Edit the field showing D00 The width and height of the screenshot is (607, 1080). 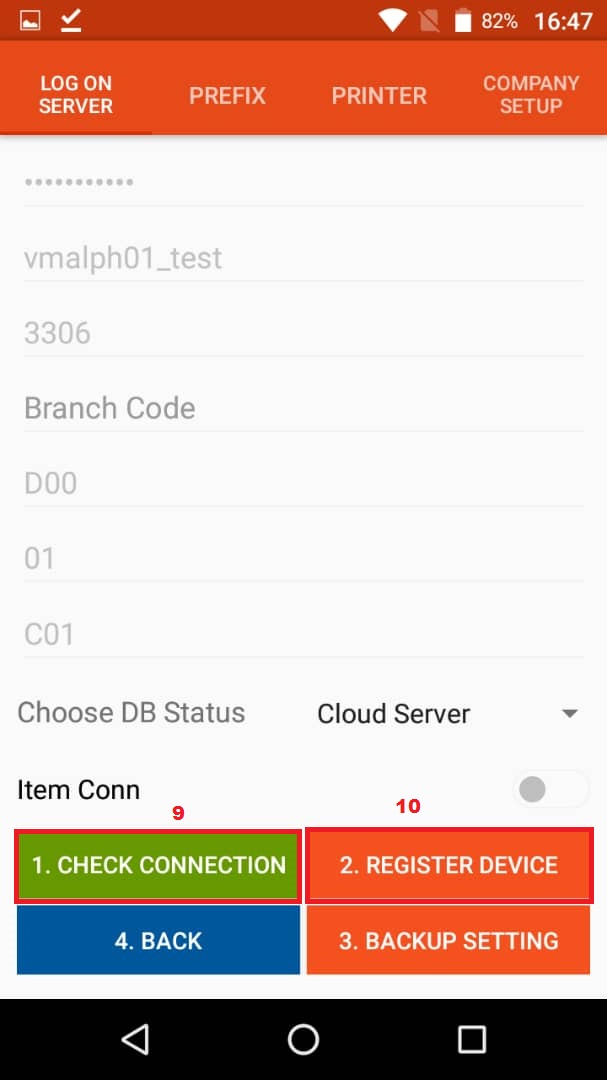click(x=303, y=483)
